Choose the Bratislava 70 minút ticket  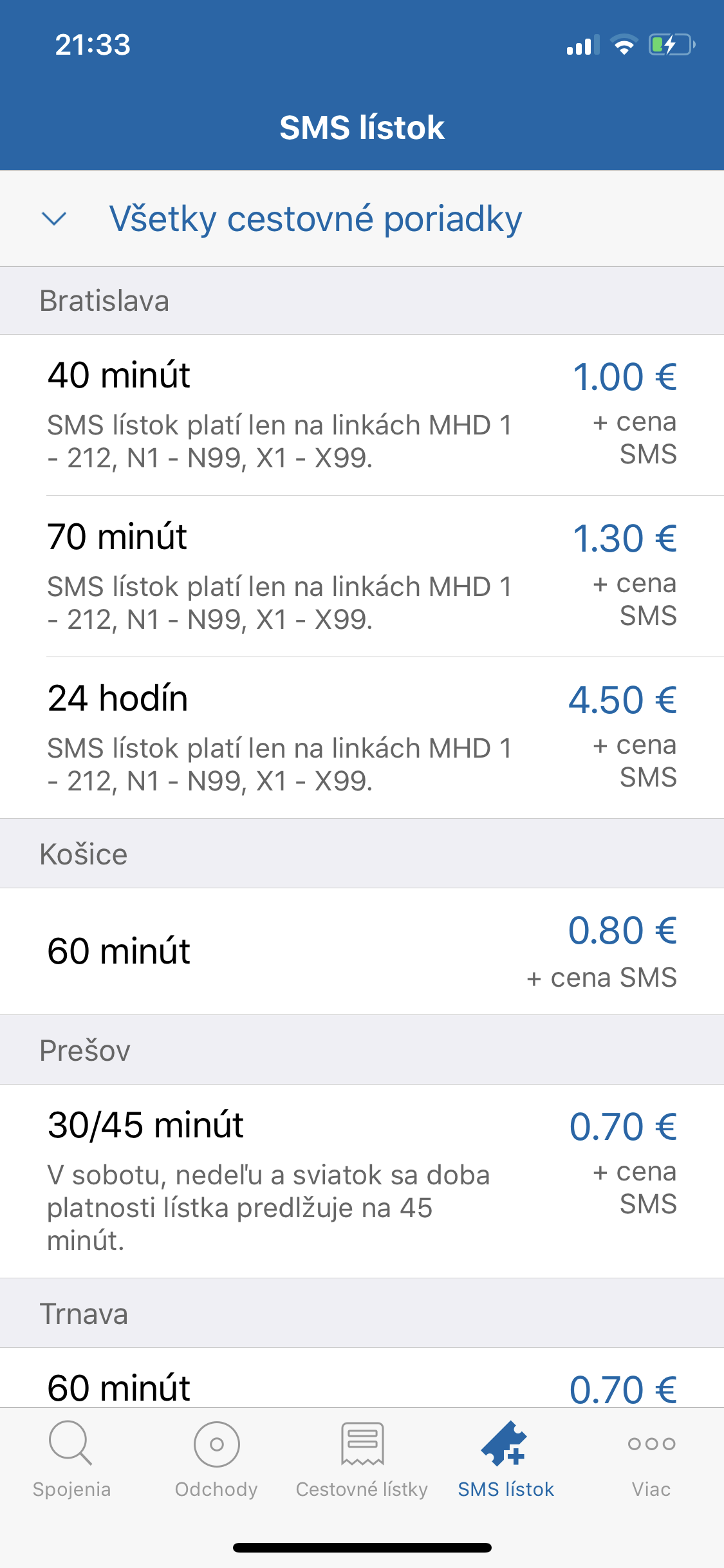click(362, 577)
